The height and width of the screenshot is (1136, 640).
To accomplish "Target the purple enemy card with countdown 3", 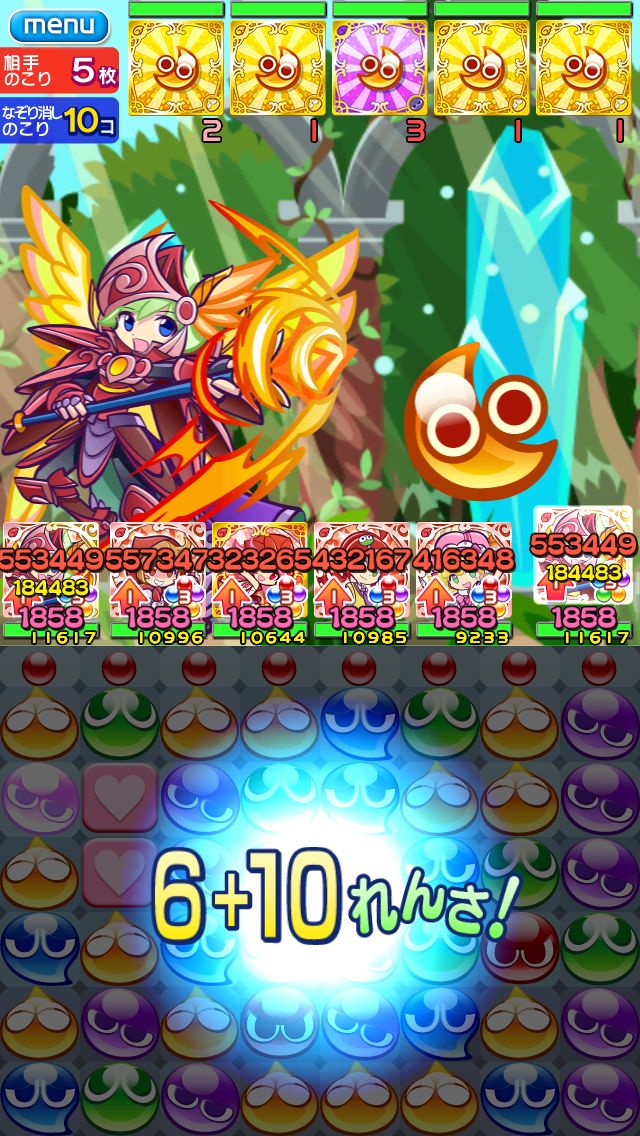I will (x=380, y=67).
